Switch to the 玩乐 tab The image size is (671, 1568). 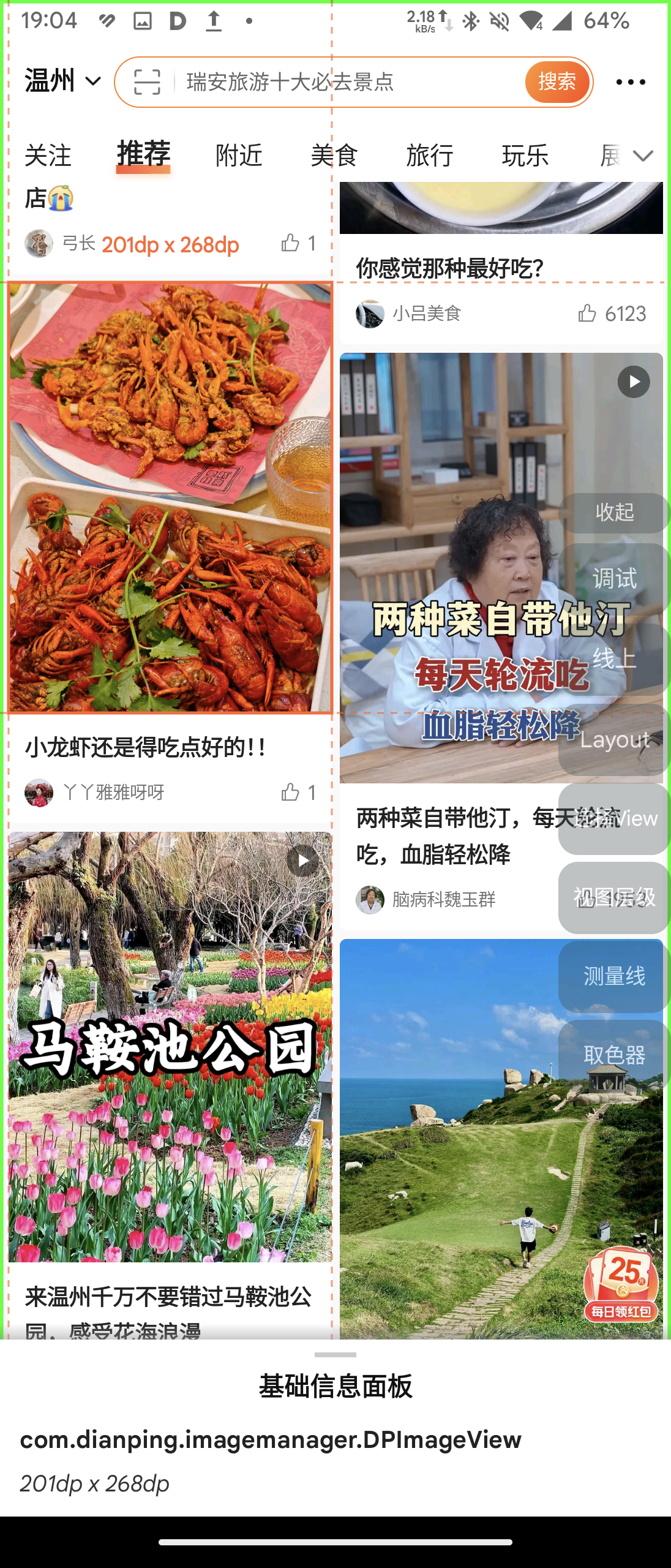point(525,156)
